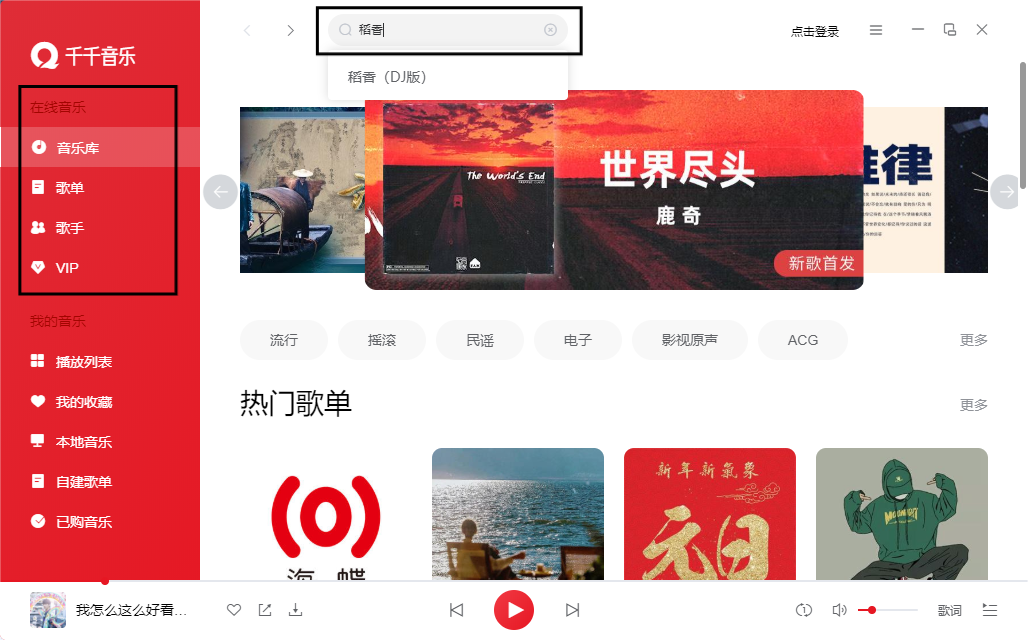This screenshot has height=640, width=1028.
Task: Open the 歌单 section in sidebar
Action: click(69, 187)
